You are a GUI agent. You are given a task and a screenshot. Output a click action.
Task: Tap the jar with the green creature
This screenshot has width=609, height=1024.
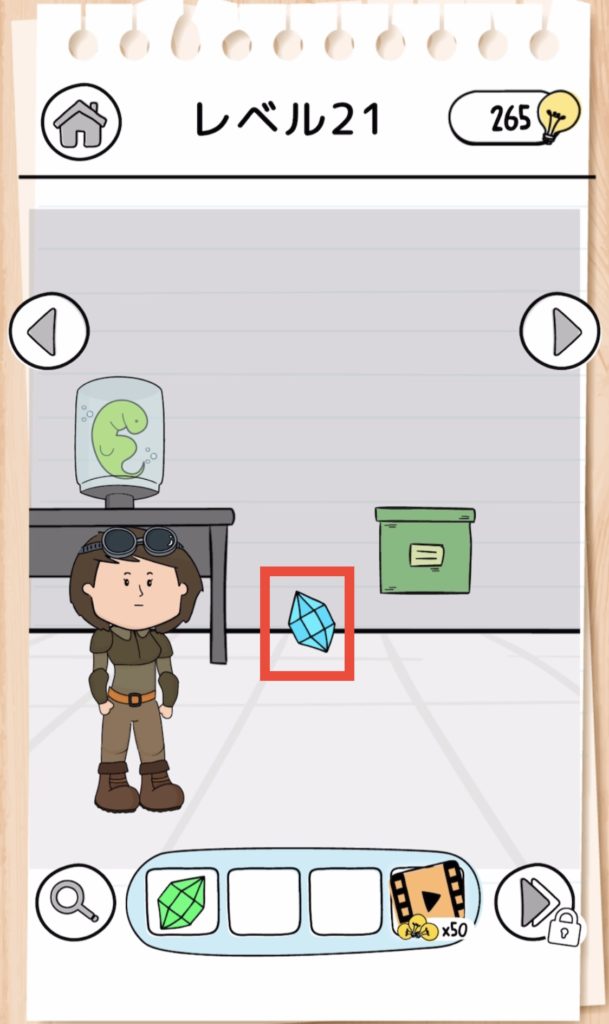coord(119,438)
